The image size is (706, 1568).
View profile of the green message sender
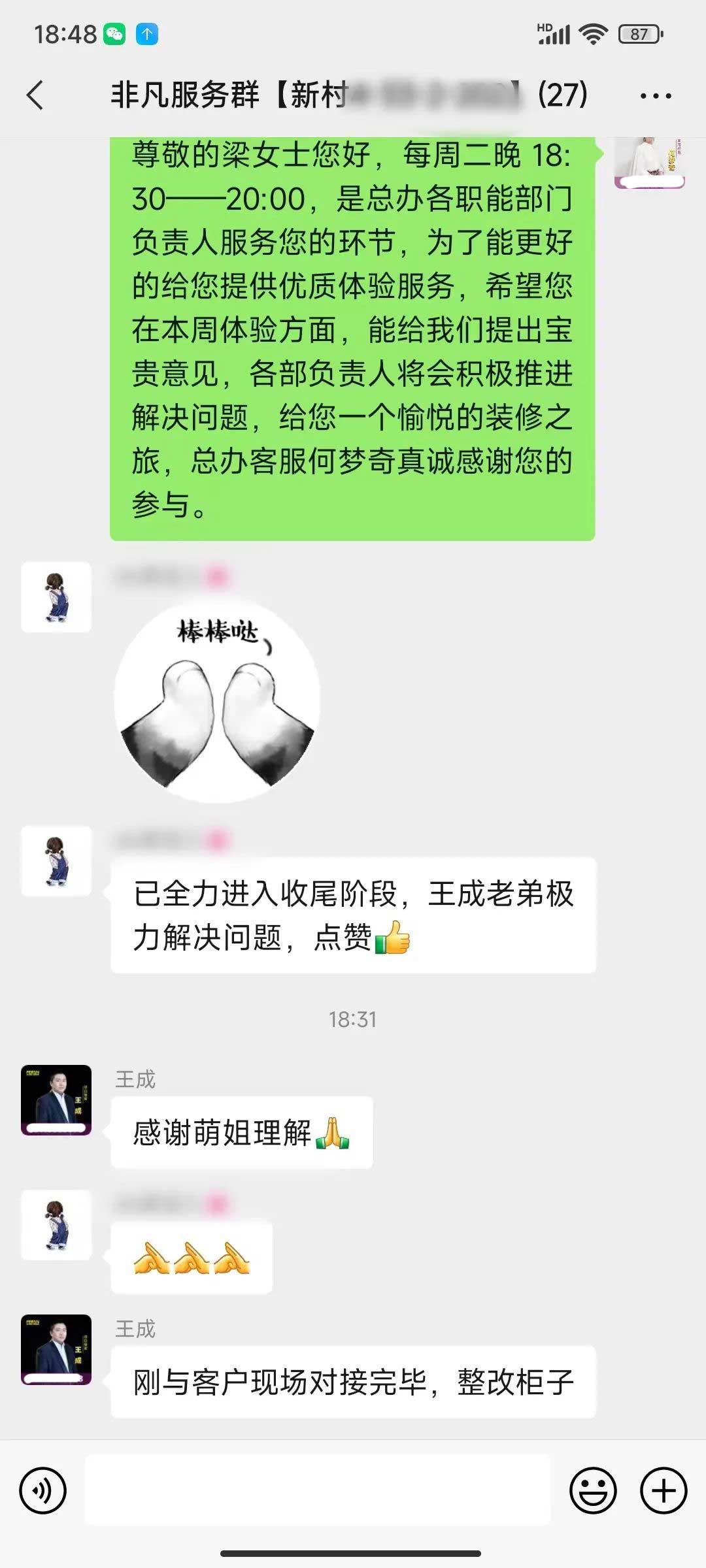(x=649, y=161)
